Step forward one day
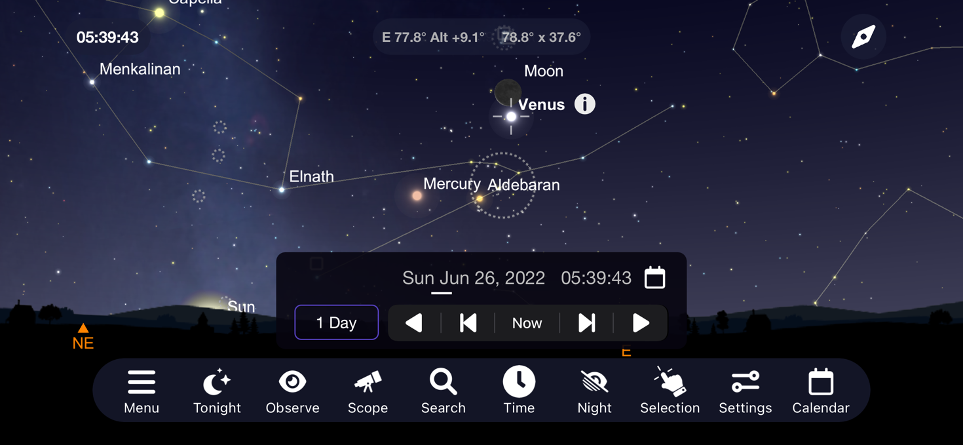 587,323
